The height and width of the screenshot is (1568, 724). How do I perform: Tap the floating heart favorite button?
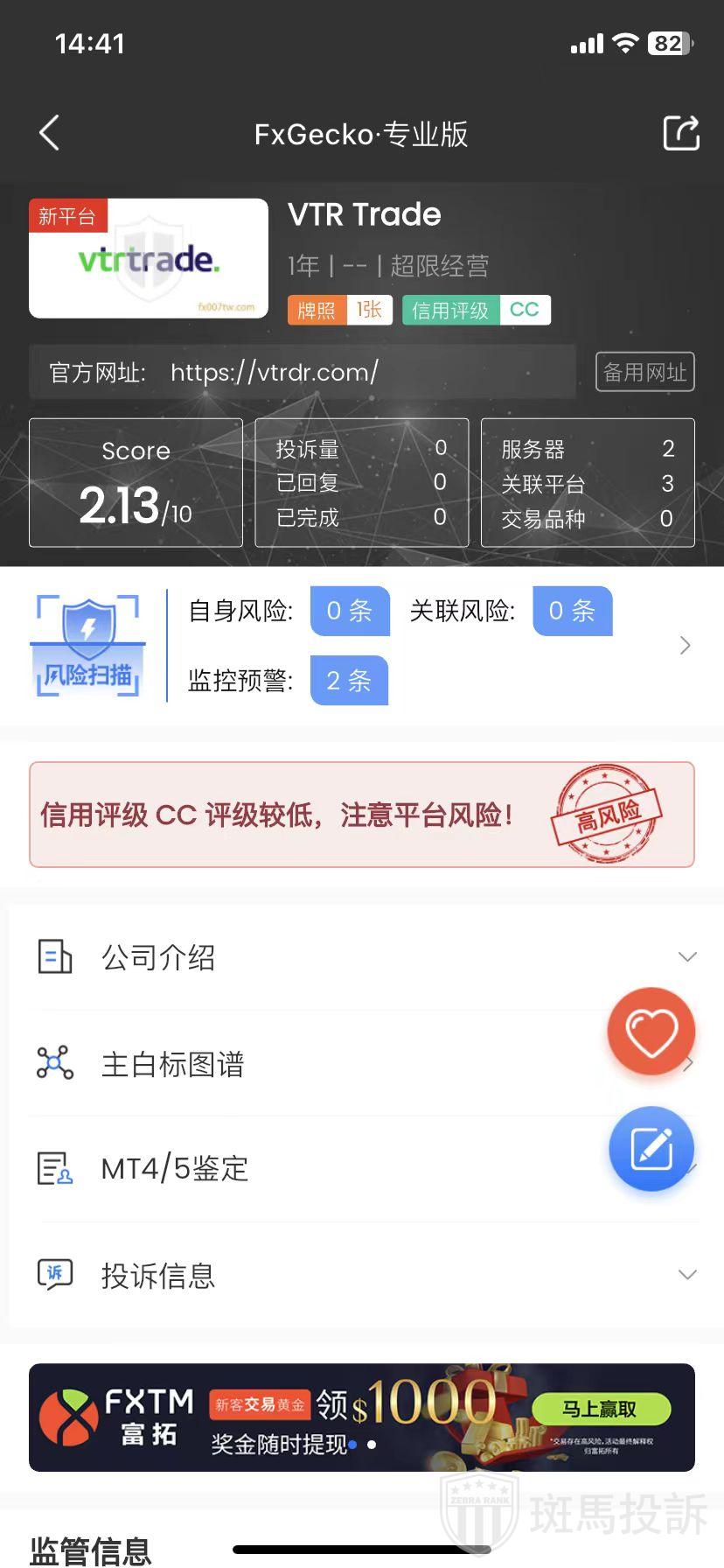tap(651, 1032)
